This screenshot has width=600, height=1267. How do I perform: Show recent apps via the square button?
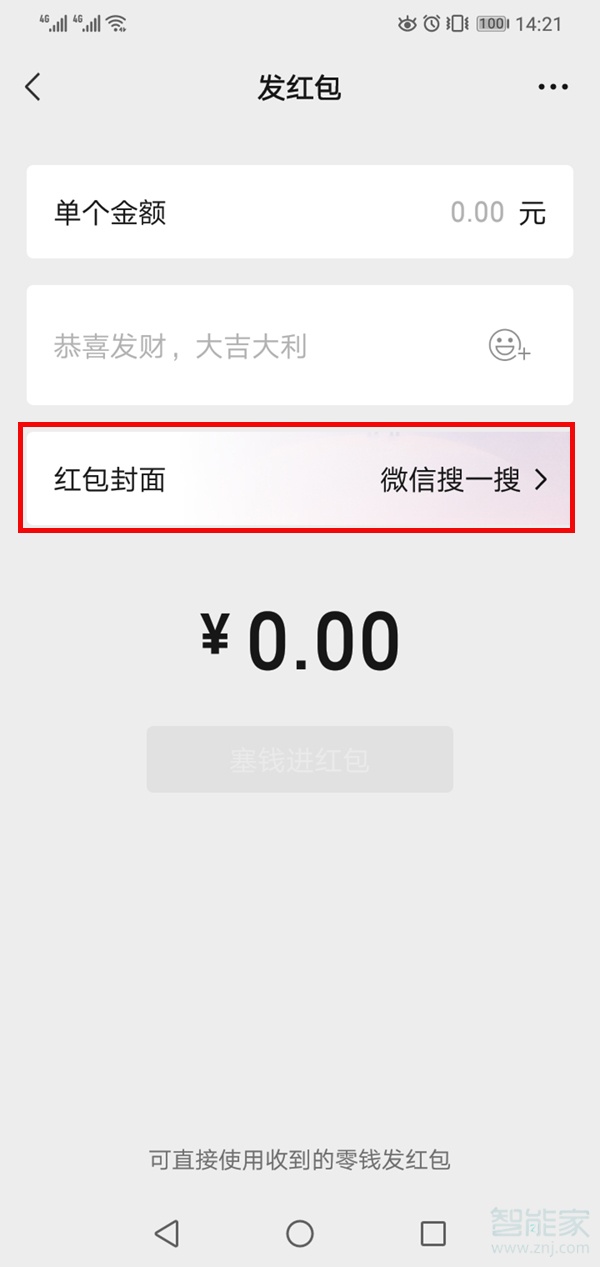pyautogui.click(x=433, y=1233)
